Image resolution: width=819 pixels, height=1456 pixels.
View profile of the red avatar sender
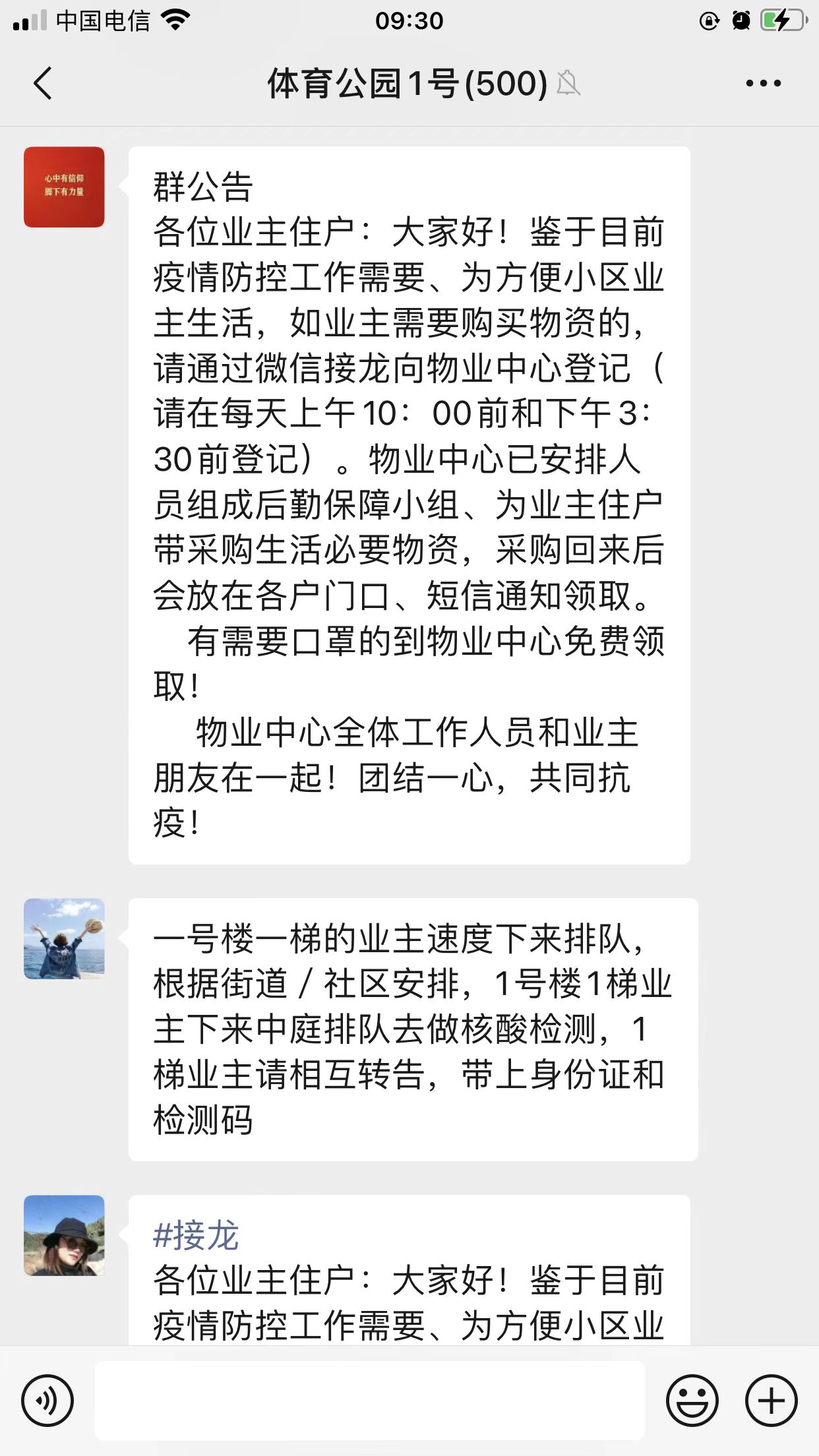point(64,187)
